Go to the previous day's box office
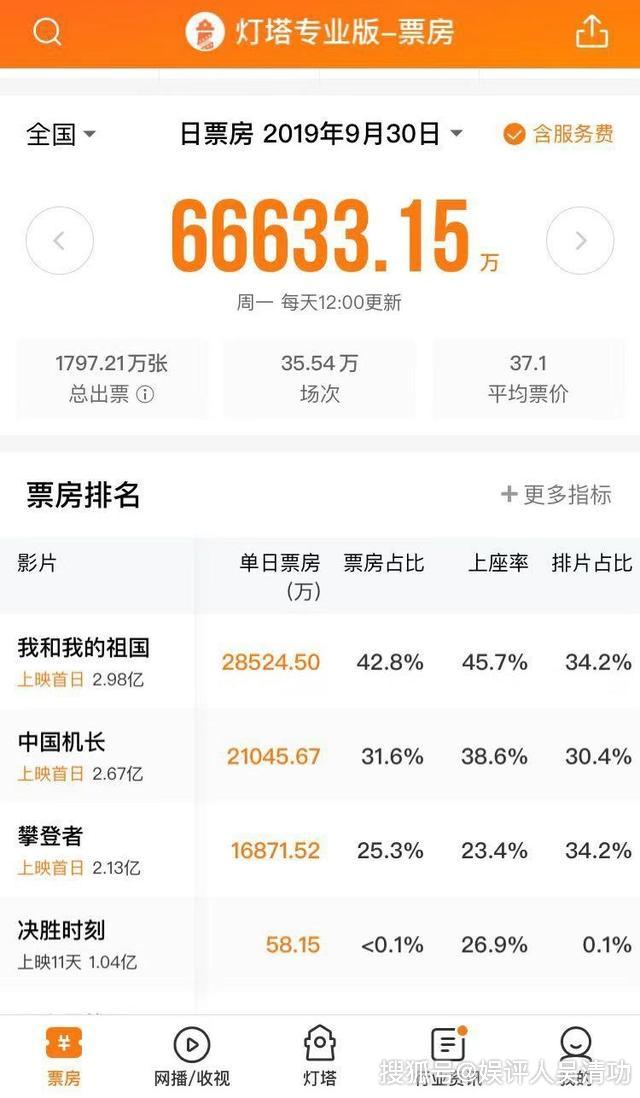 point(60,241)
